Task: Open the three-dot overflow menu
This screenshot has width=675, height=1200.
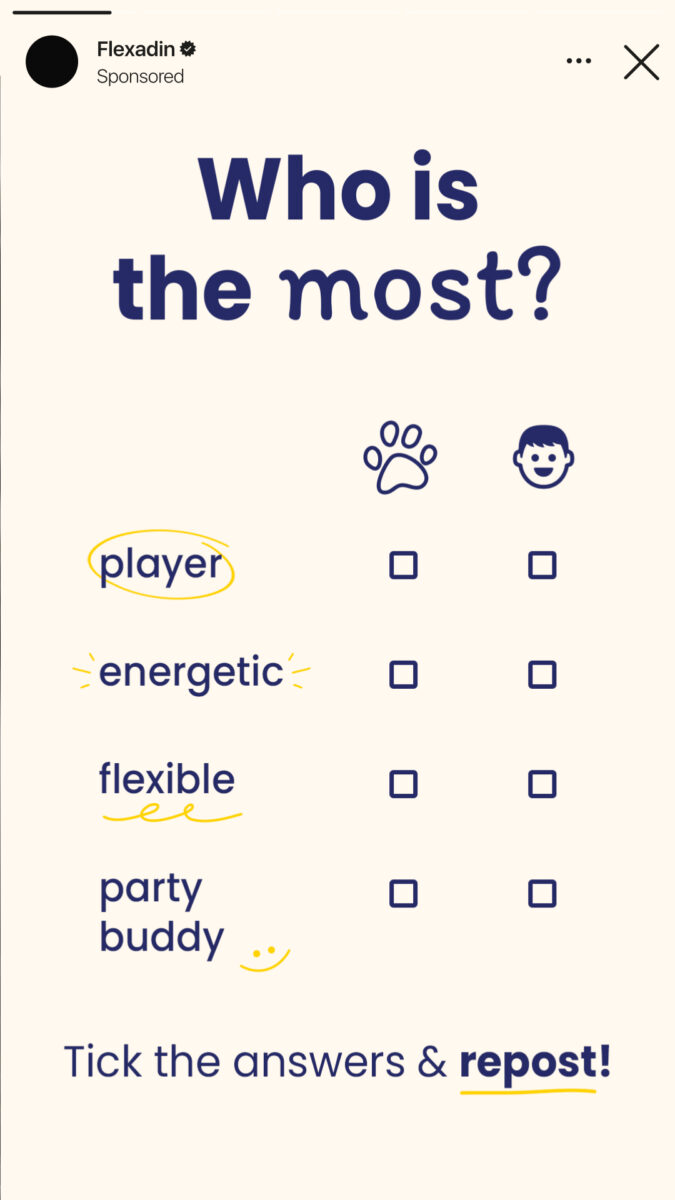Action: tap(578, 61)
